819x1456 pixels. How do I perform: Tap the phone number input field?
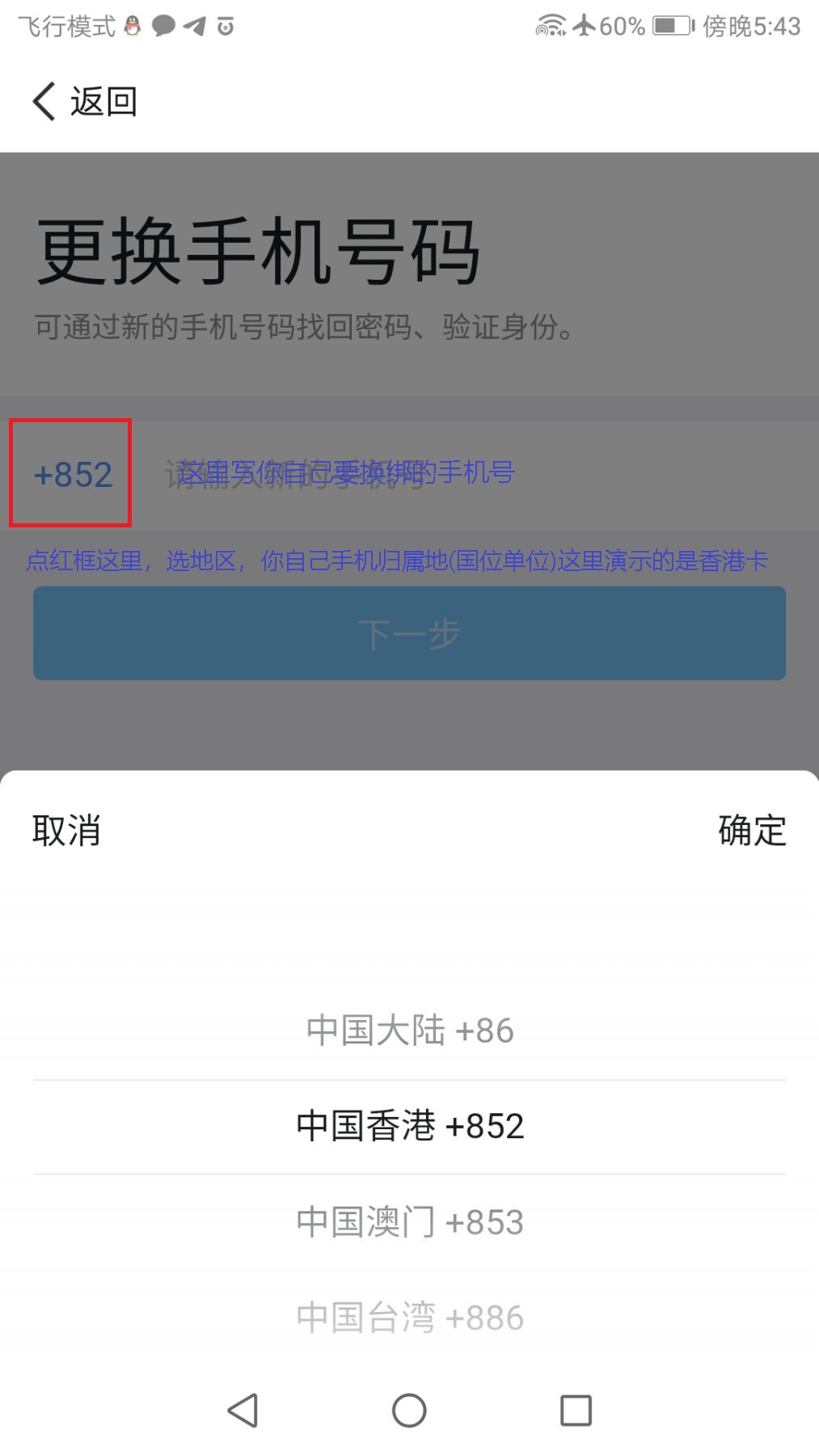point(469,474)
